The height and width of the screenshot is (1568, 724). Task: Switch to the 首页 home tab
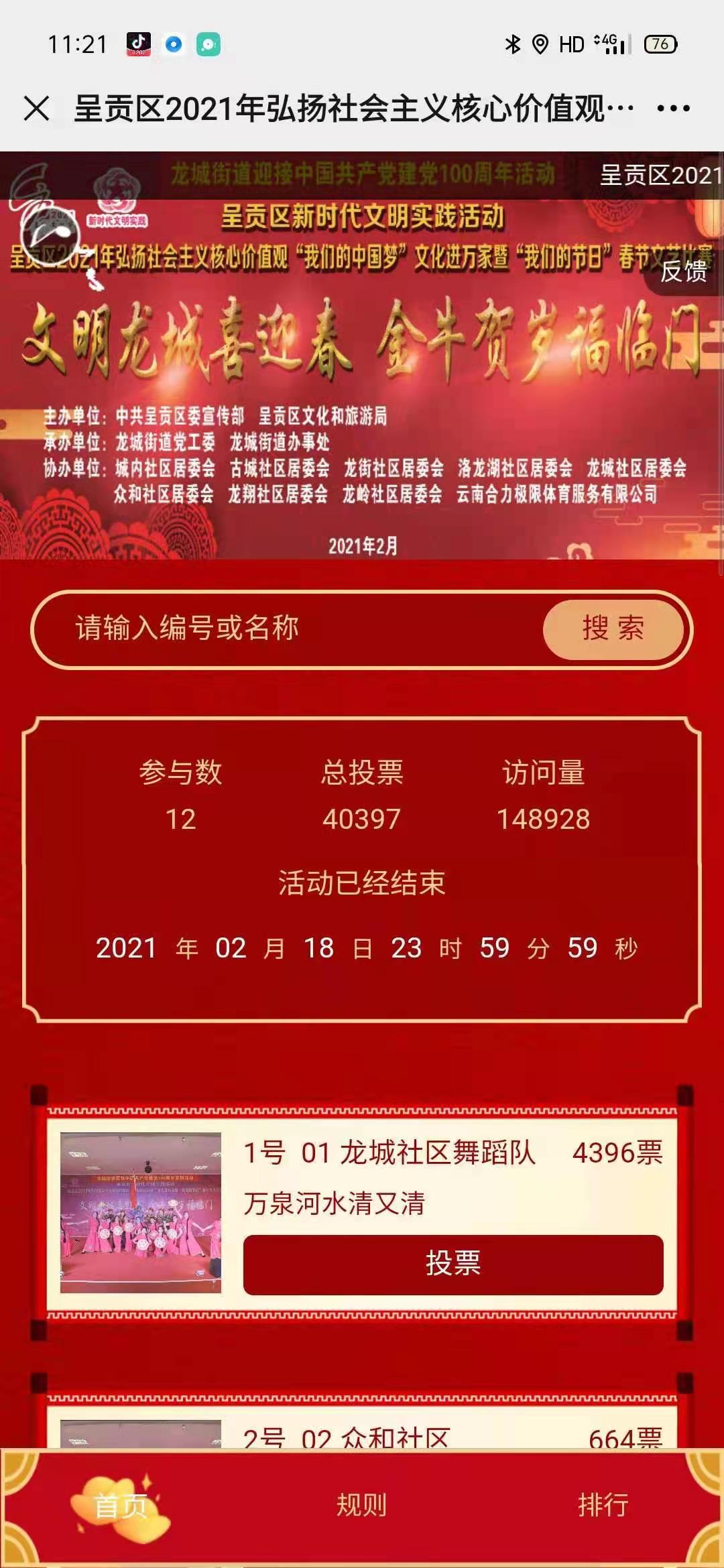[121, 1505]
